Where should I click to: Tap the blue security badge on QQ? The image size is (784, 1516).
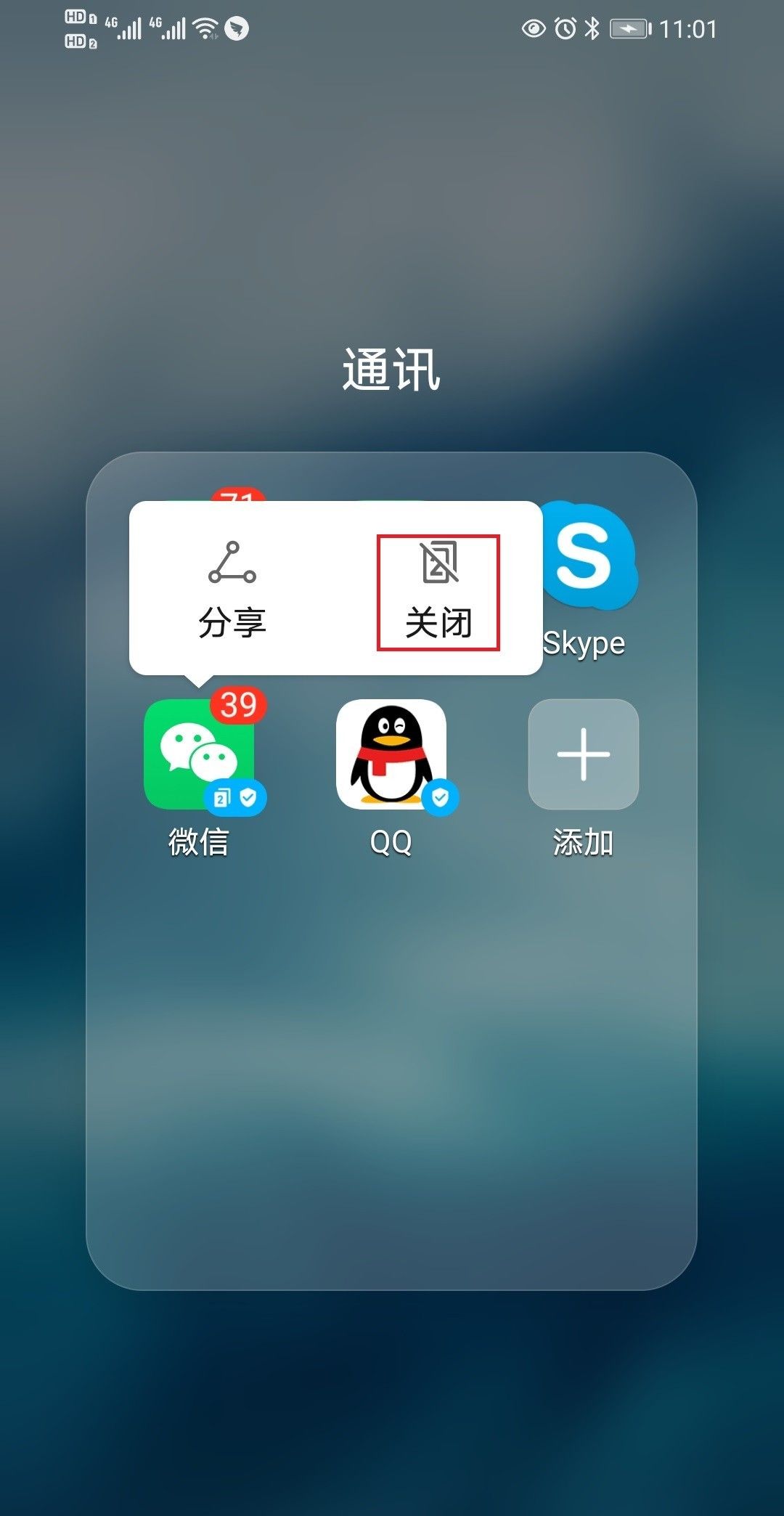[441, 798]
